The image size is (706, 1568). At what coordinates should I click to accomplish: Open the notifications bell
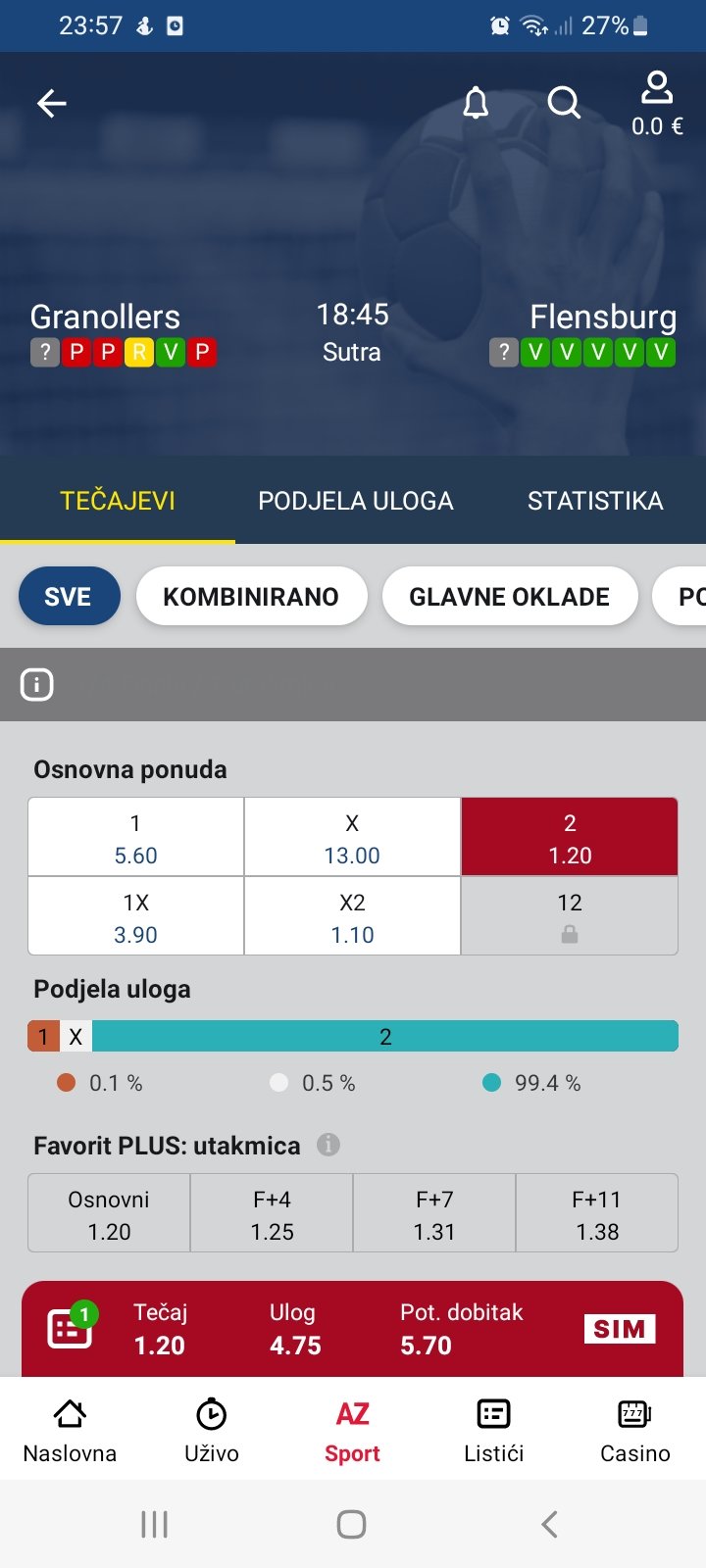(x=476, y=103)
